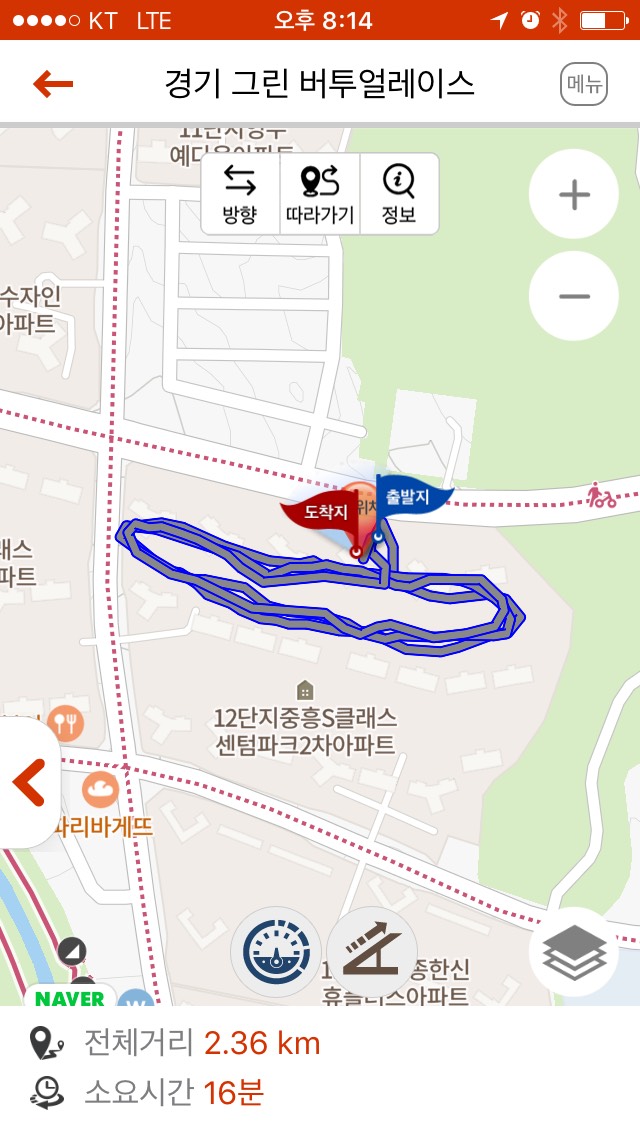Go back using the orange arrow
Screen dimensions: 640x1136
53,84
